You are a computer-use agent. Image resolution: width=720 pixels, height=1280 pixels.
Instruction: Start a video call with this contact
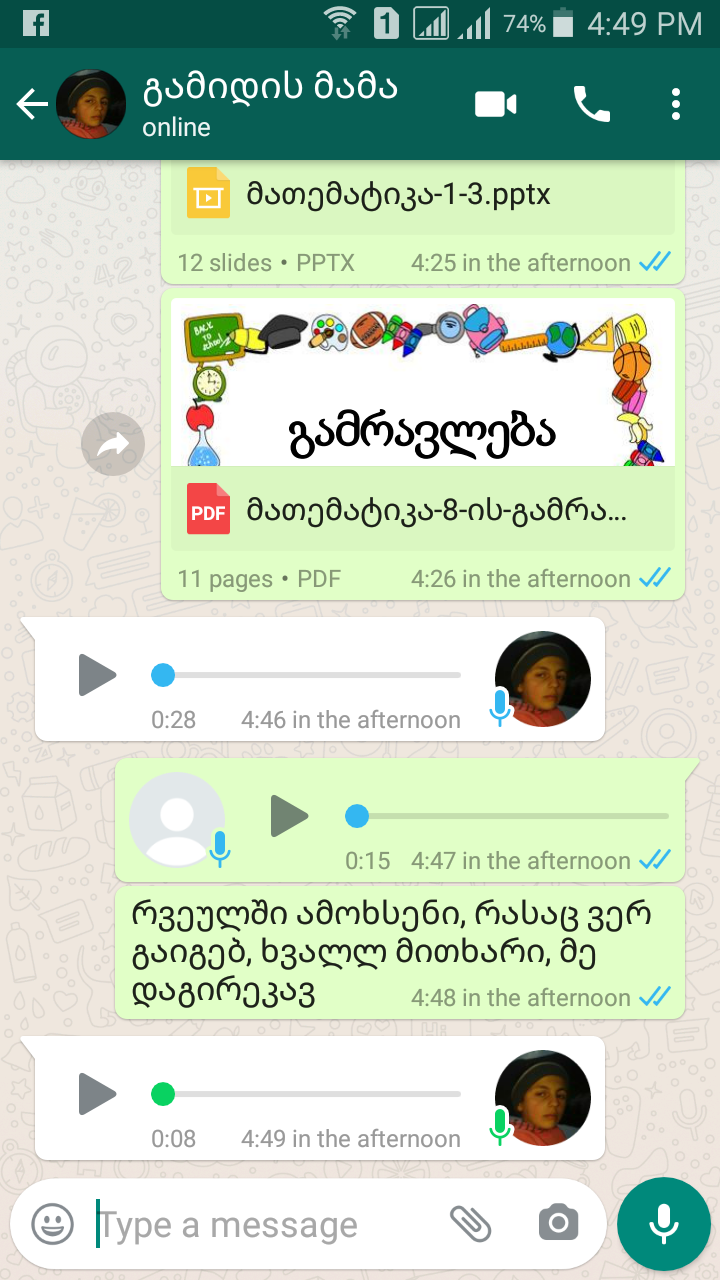point(495,104)
